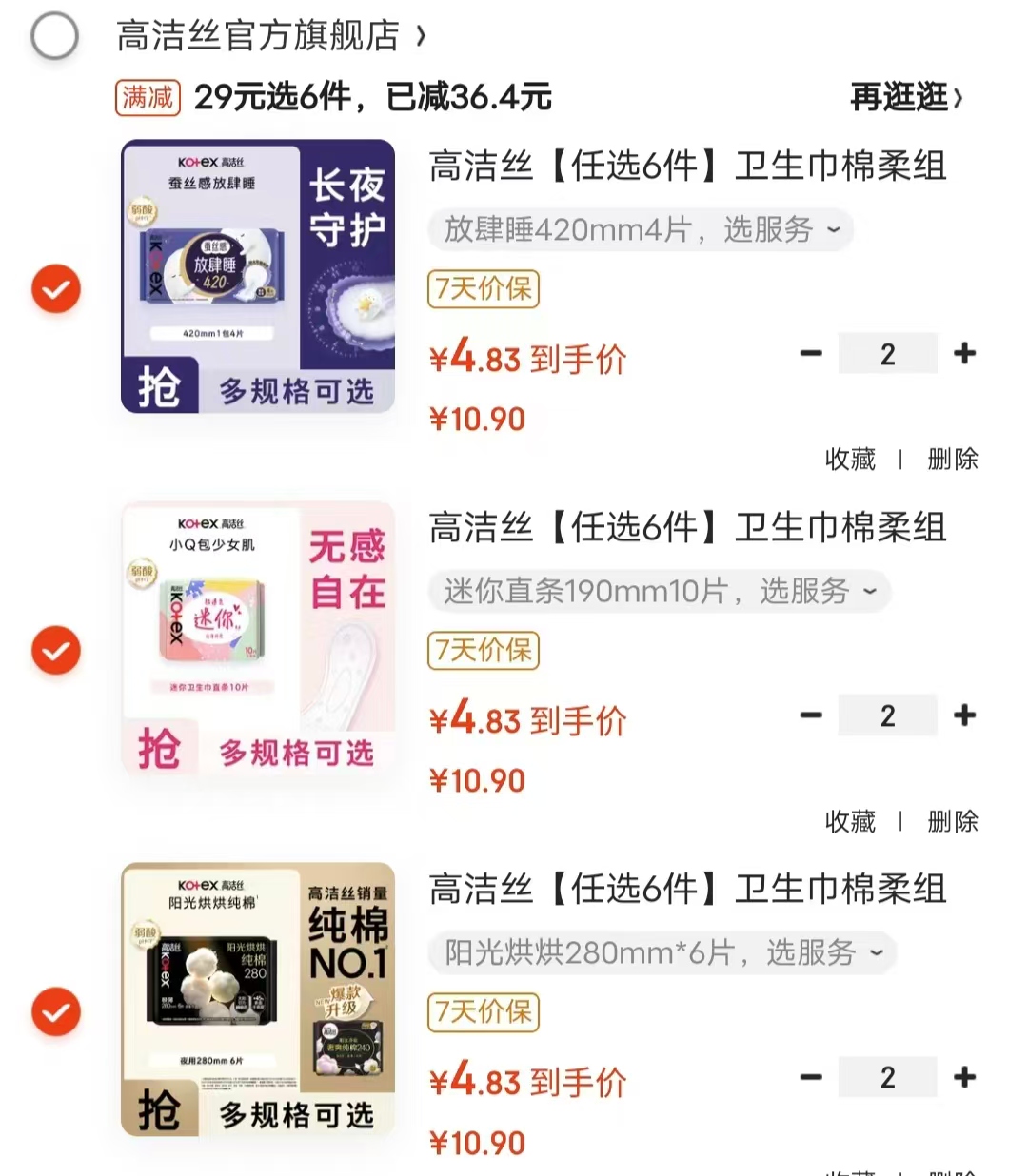Tap plus to add another 阳光烘烘 pack

tap(964, 1076)
